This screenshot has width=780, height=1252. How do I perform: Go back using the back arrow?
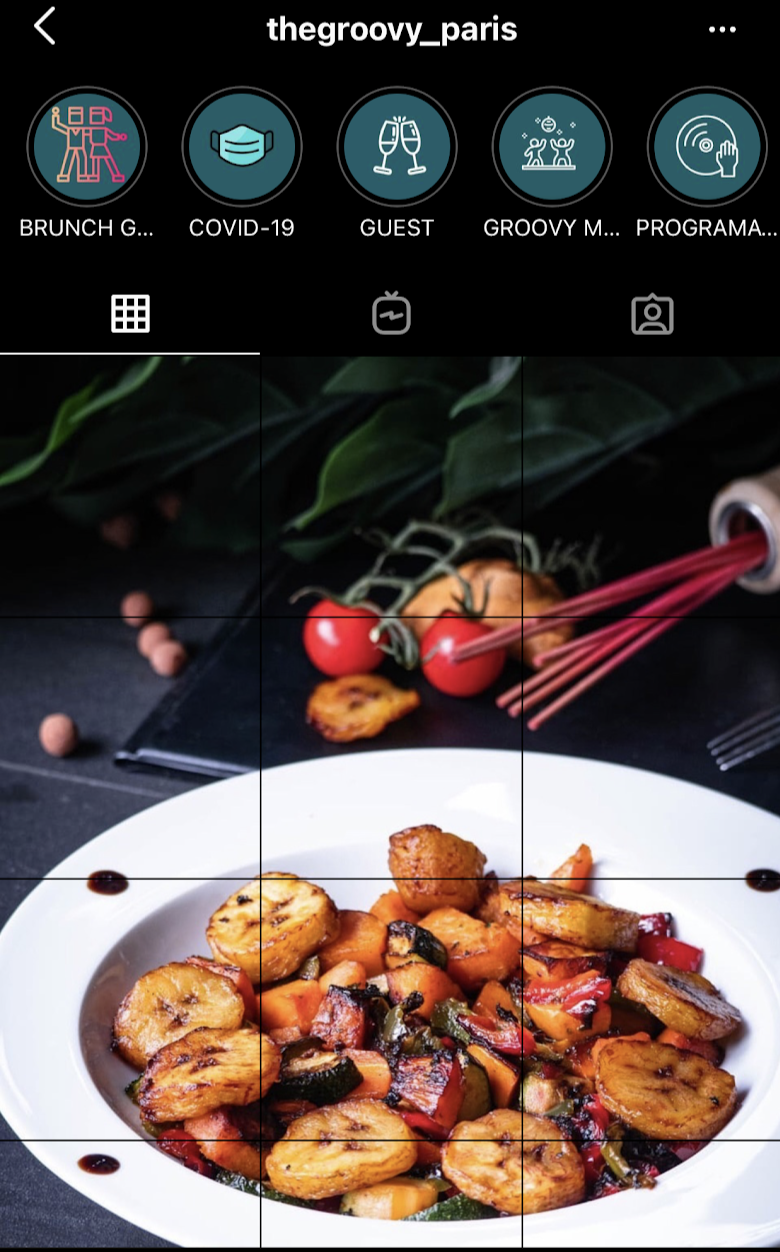click(45, 27)
